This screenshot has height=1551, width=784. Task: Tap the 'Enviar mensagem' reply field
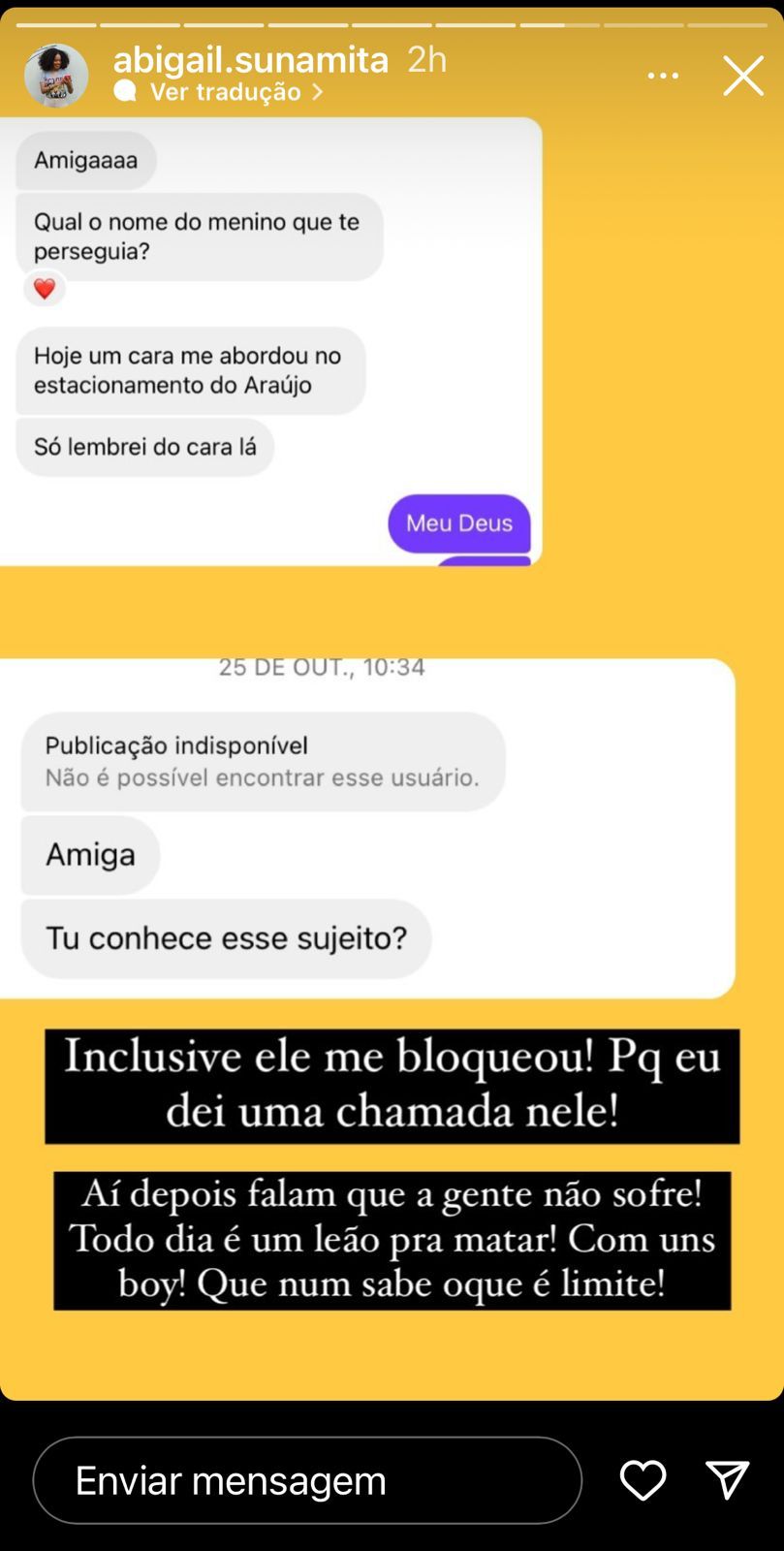(x=307, y=1480)
